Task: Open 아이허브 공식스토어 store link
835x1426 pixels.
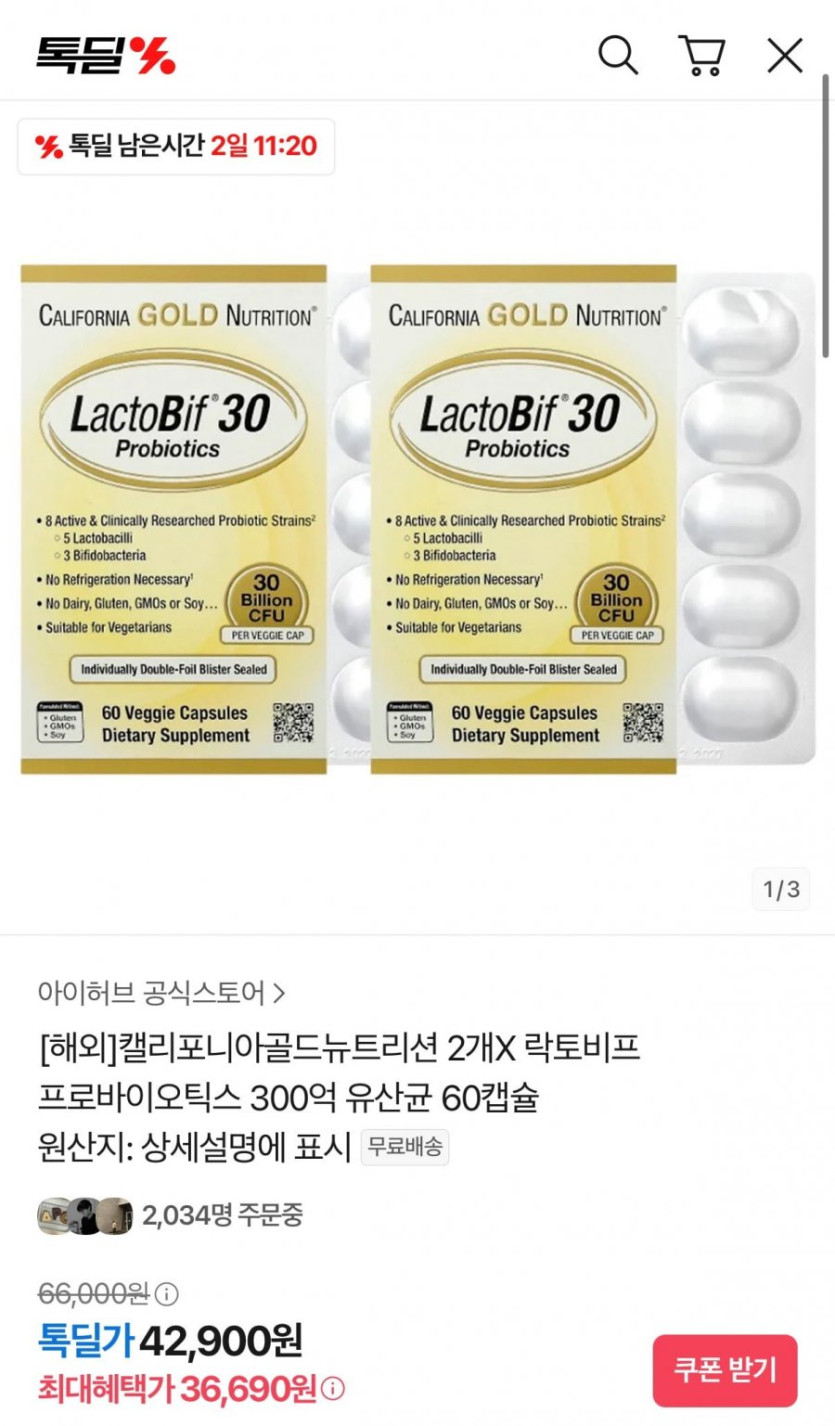Action: point(161,992)
